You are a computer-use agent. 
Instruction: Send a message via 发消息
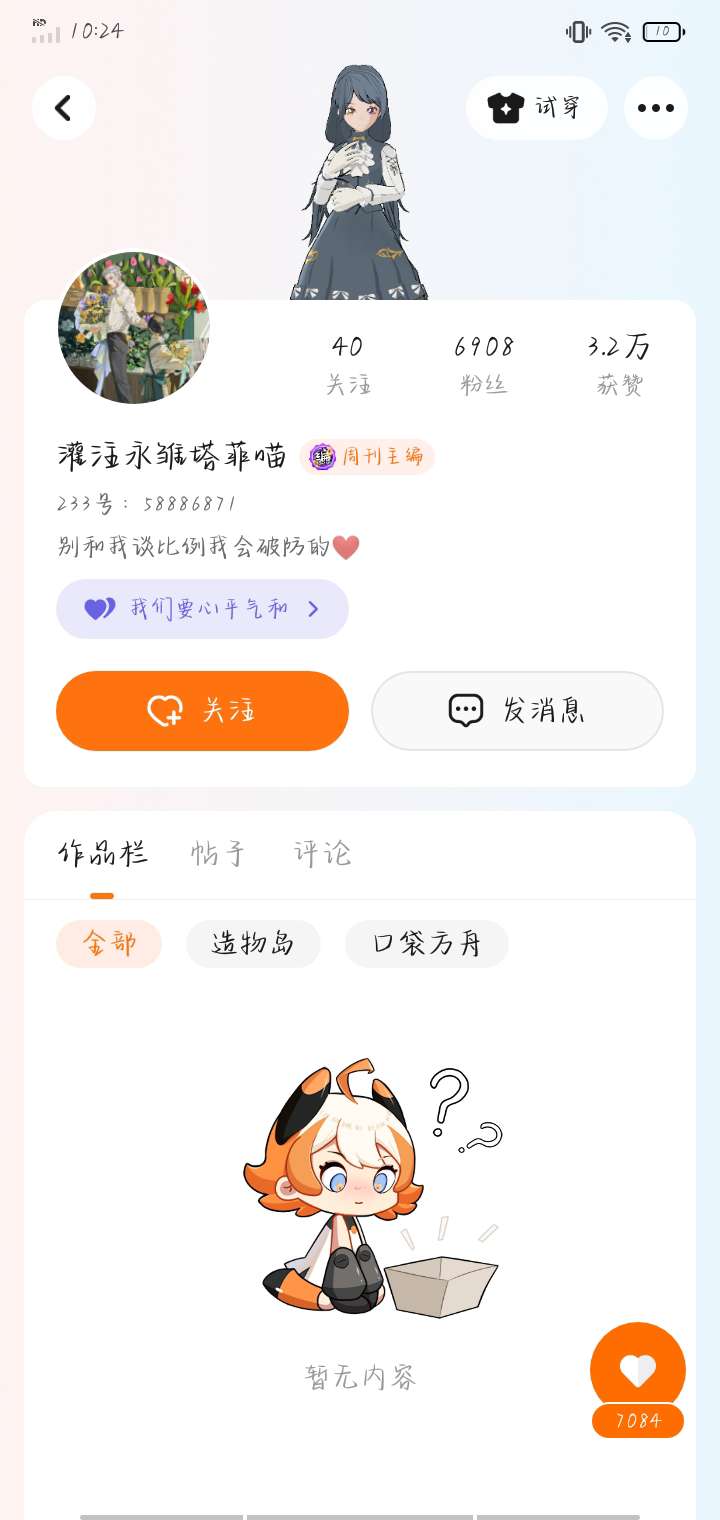517,711
